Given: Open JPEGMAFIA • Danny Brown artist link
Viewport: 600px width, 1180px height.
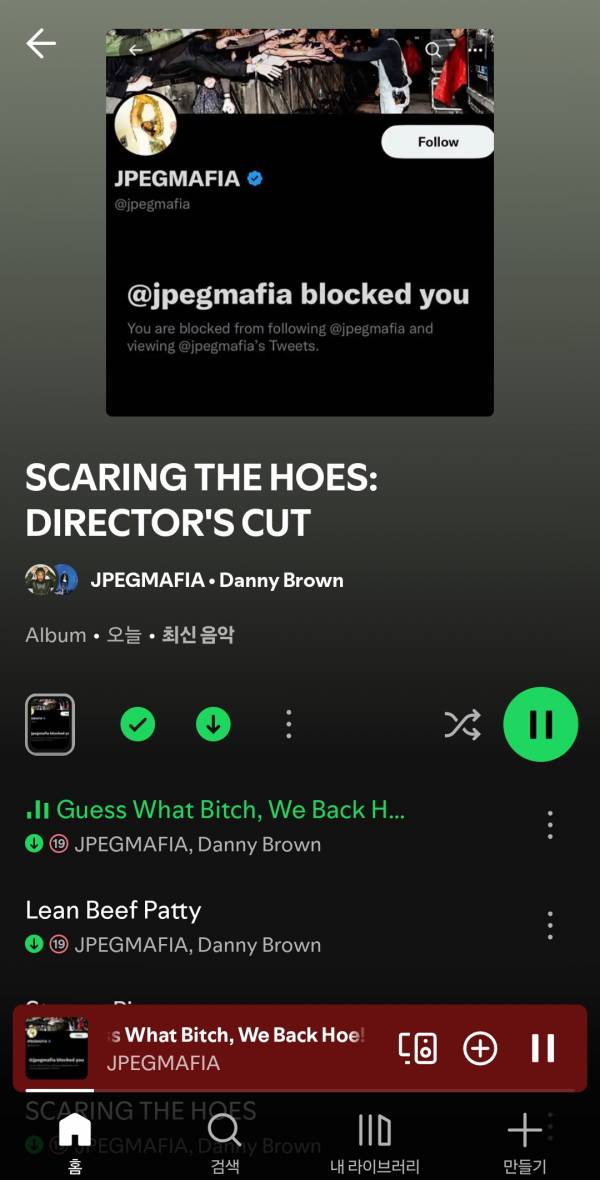Looking at the screenshot, I should click(216, 580).
